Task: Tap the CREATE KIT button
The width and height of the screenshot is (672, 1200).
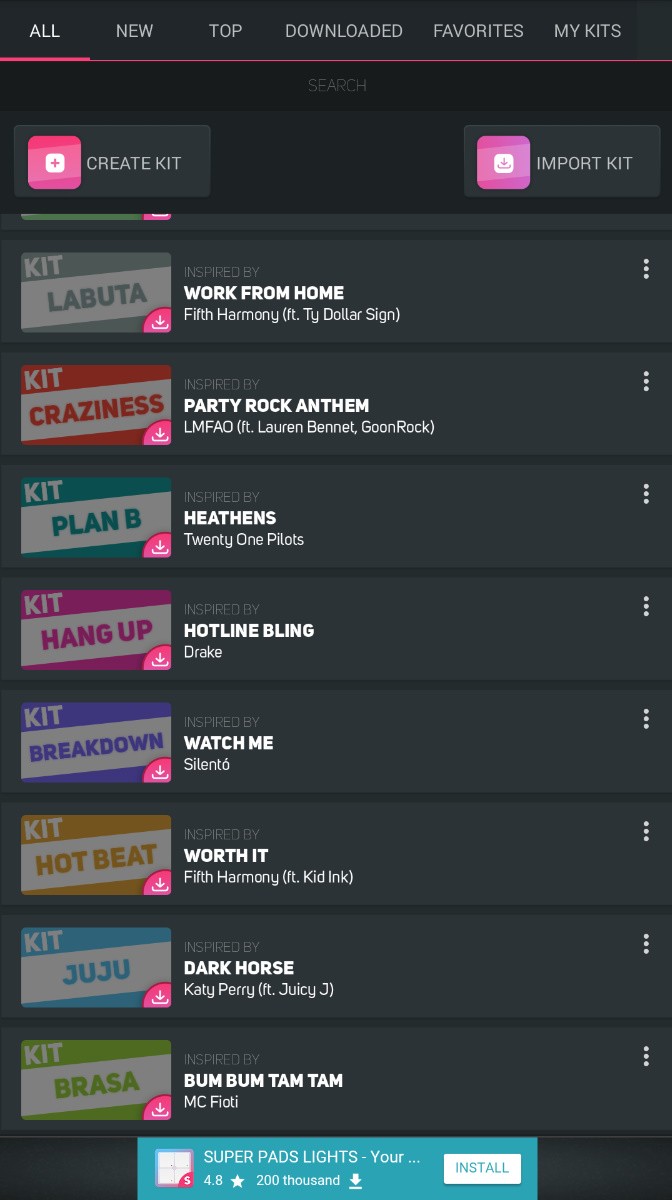Action: [x=112, y=162]
